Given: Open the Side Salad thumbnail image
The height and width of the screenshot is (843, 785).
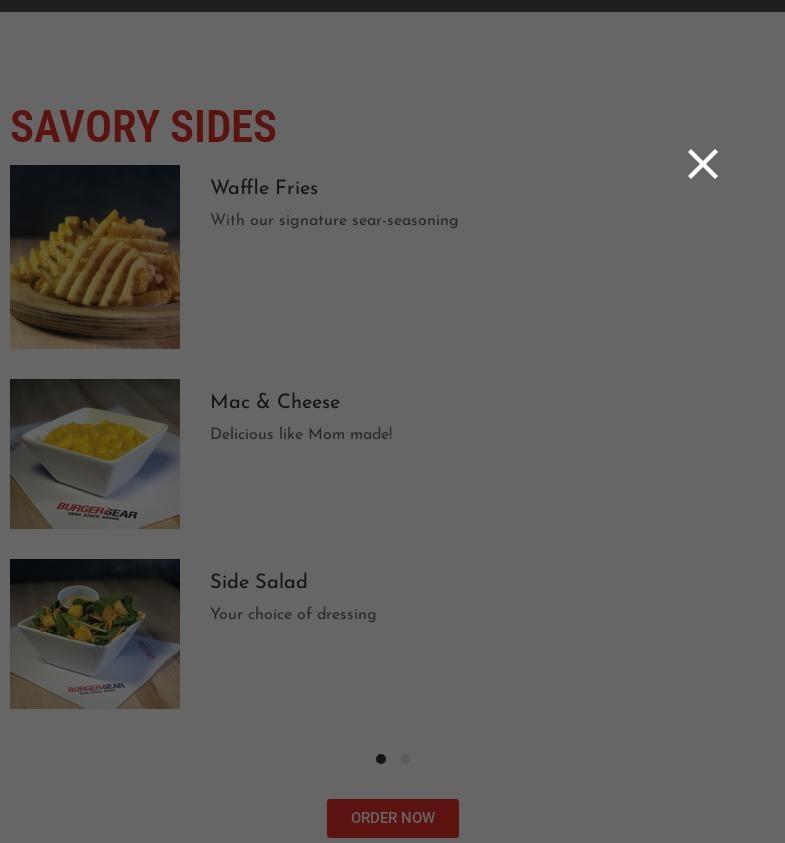Looking at the screenshot, I should (95, 634).
